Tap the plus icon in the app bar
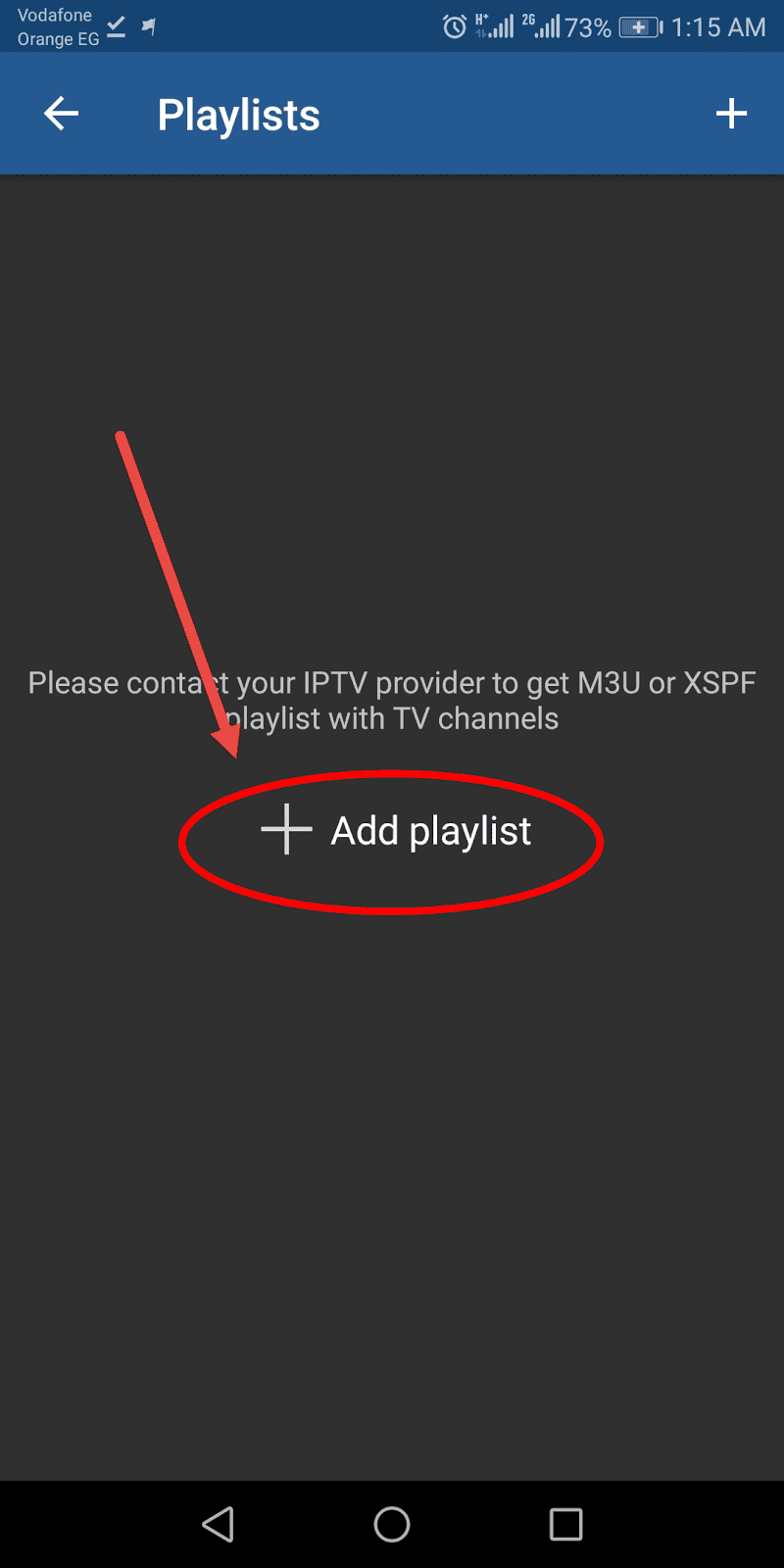This screenshot has width=784, height=1568. coord(731,114)
